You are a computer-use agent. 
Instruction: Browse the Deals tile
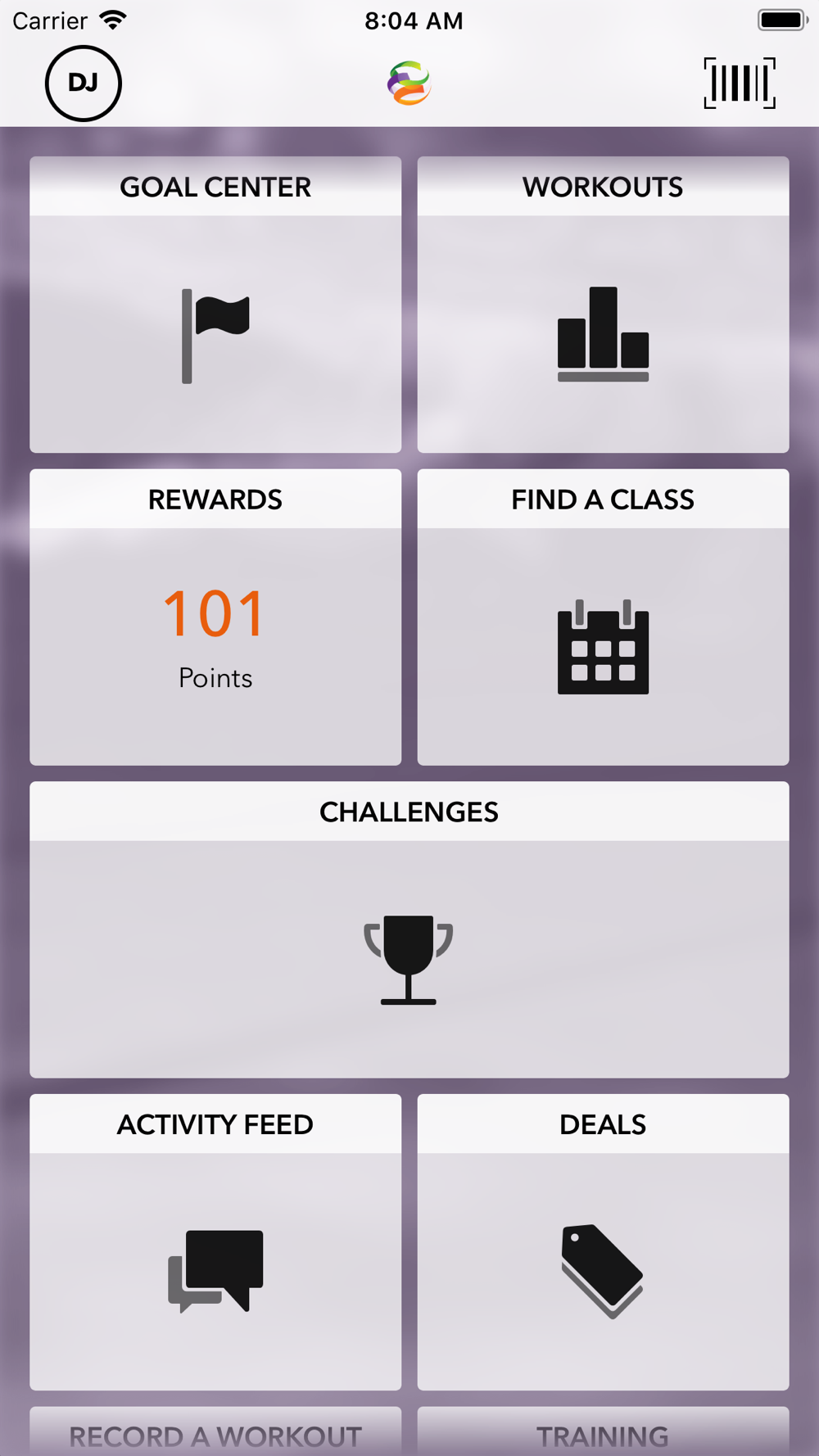point(603,1242)
